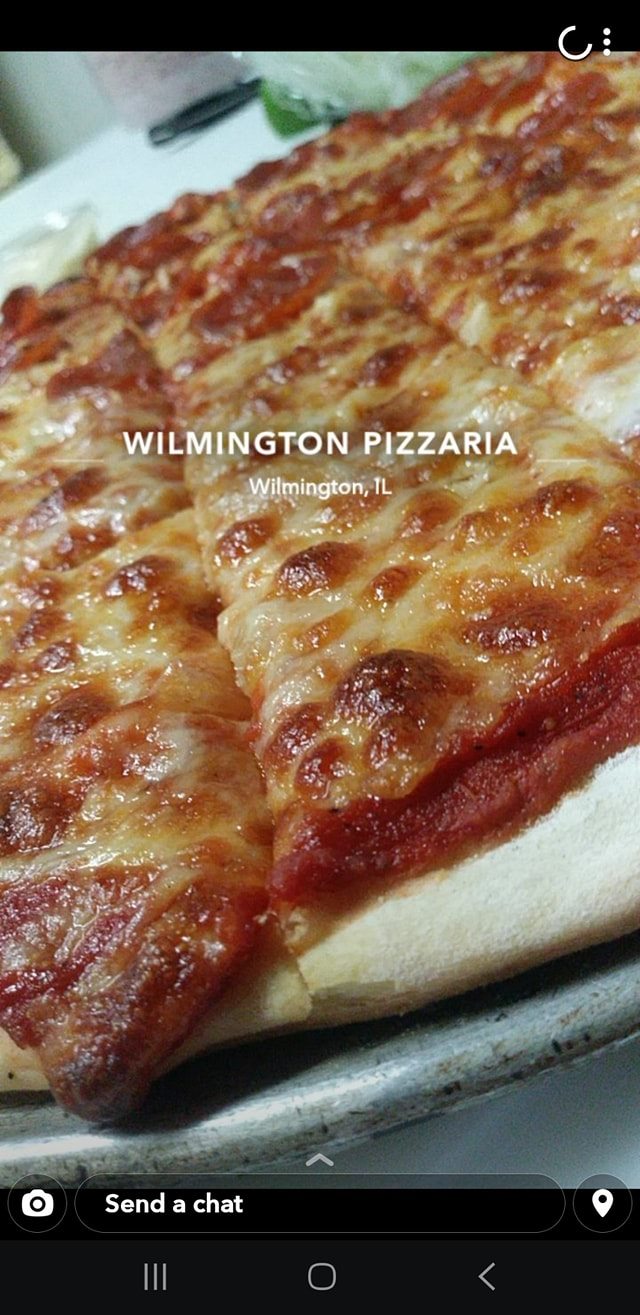Open the camera to reply with a snap
640x1315 pixels.
click(x=37, y=1203)
